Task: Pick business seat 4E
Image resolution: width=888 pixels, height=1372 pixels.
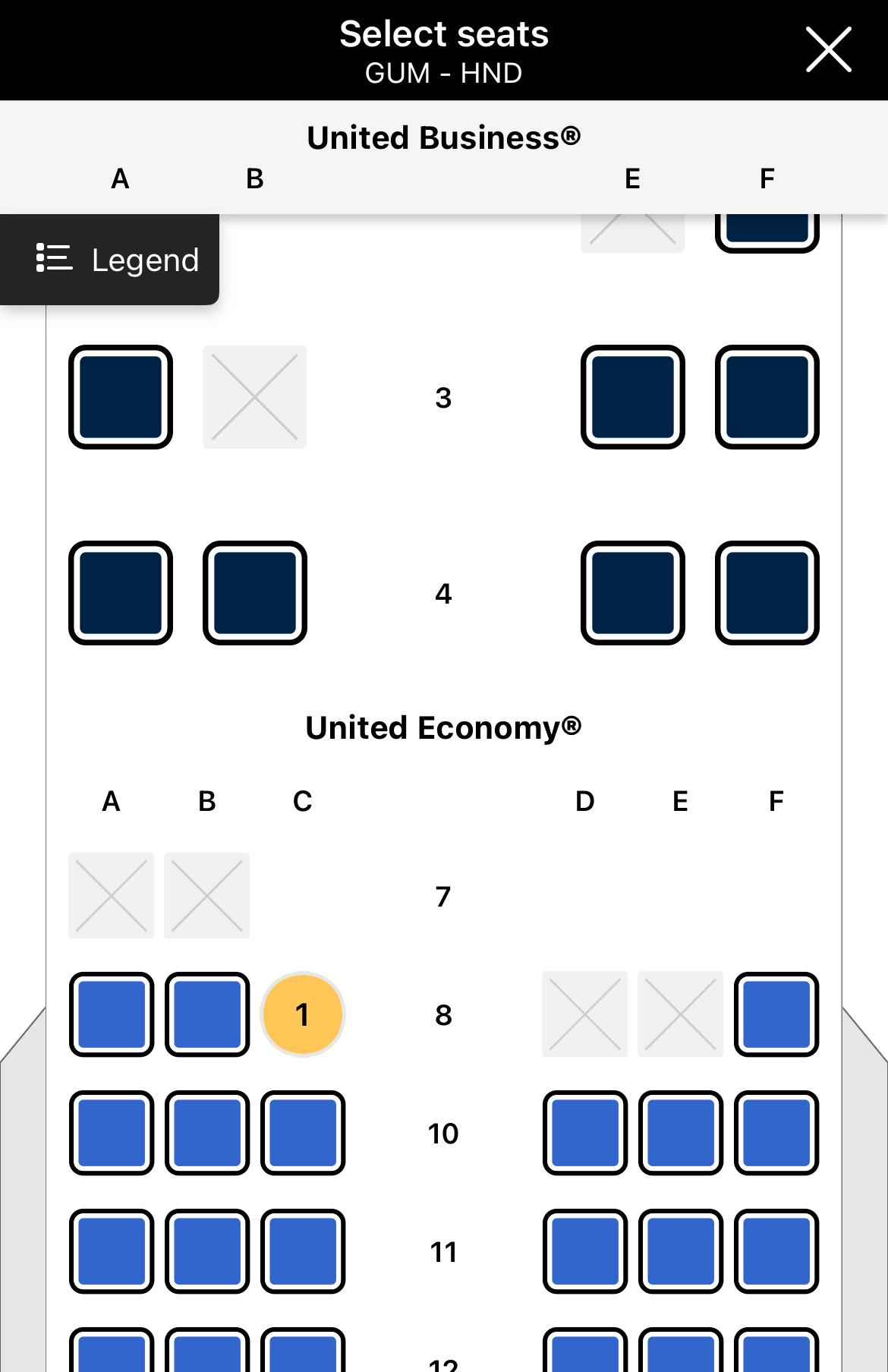Action: tap(633, 593)
